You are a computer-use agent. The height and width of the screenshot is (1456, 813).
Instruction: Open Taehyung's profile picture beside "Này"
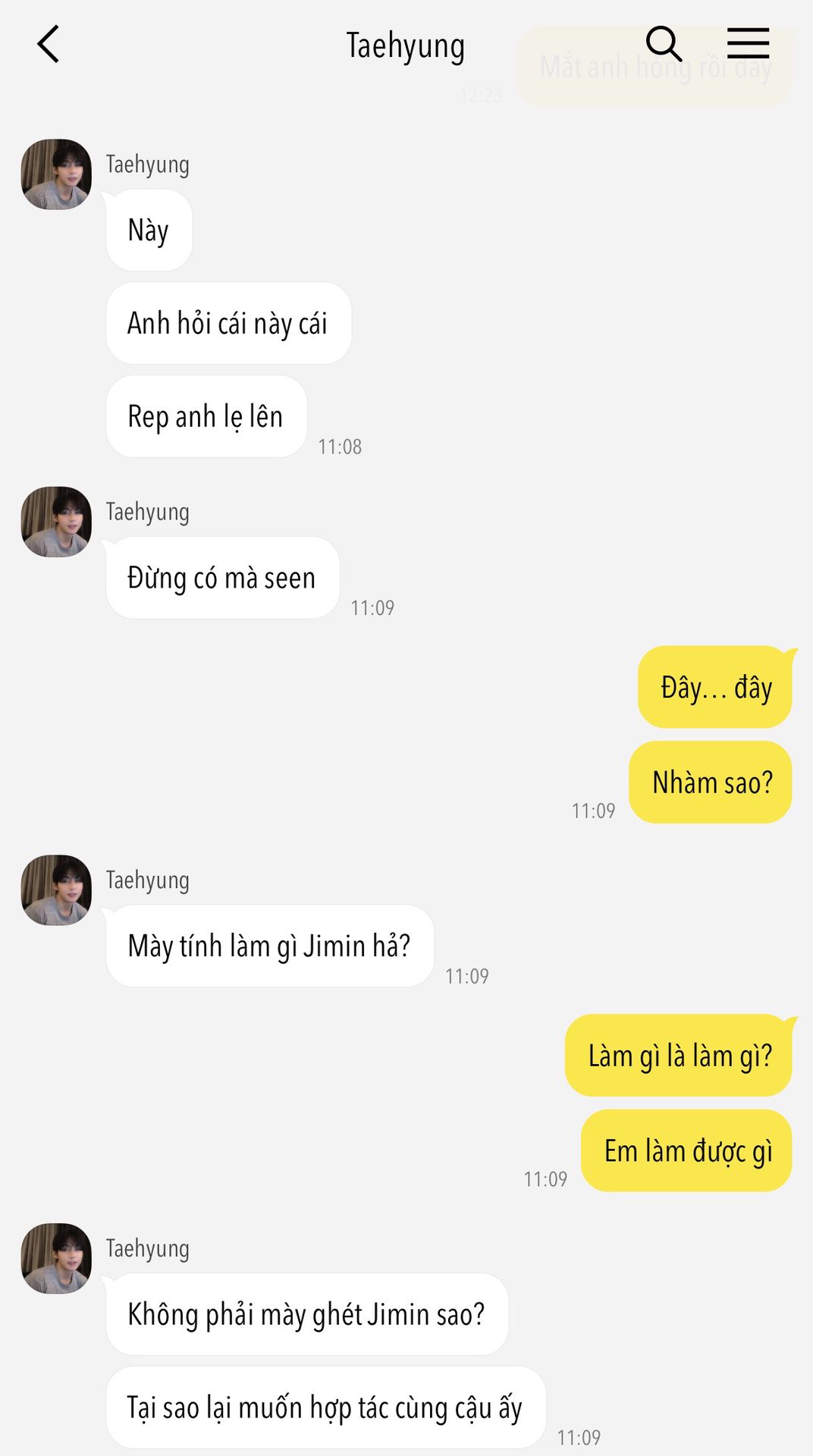56,174
